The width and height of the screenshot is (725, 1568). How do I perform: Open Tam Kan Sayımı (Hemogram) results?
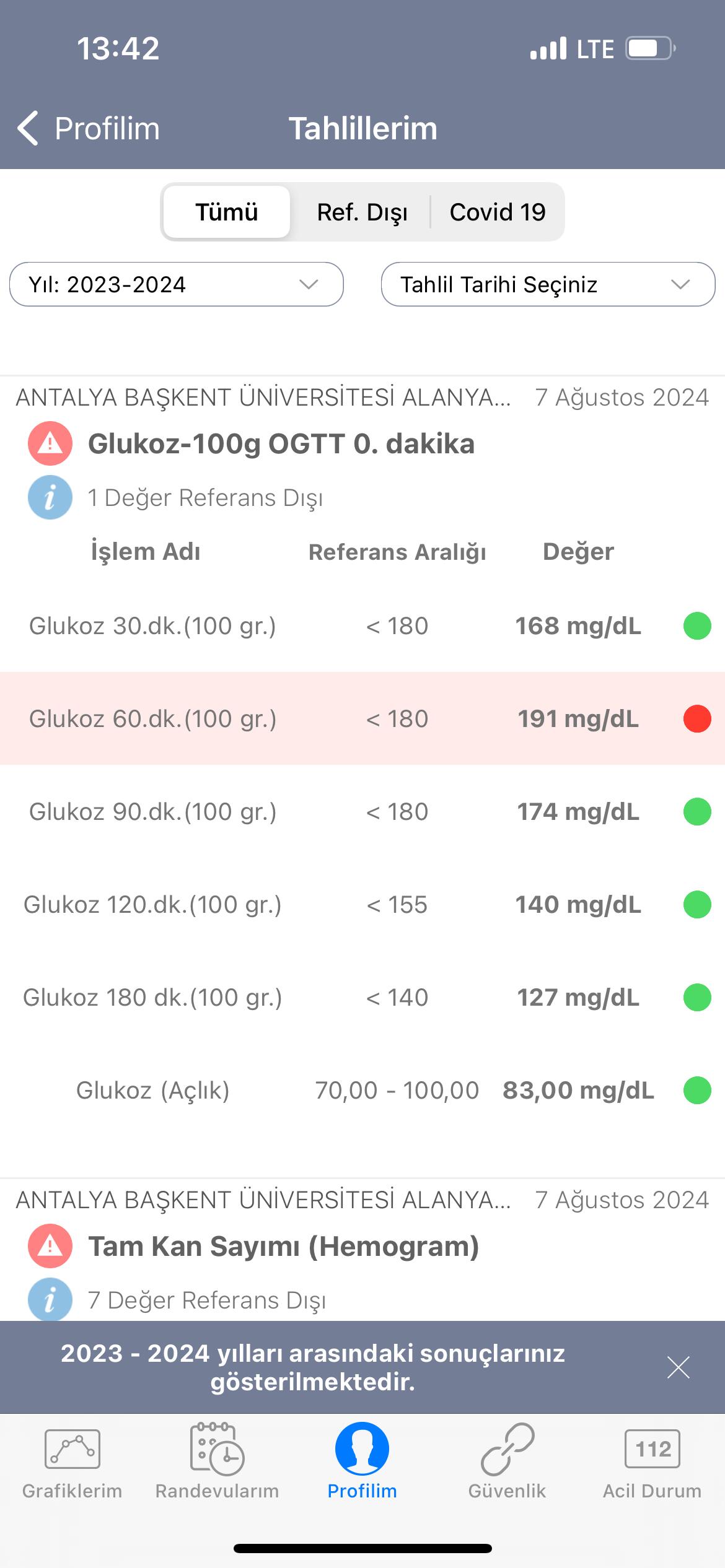pyautogui.click(x=283, y=1246)
